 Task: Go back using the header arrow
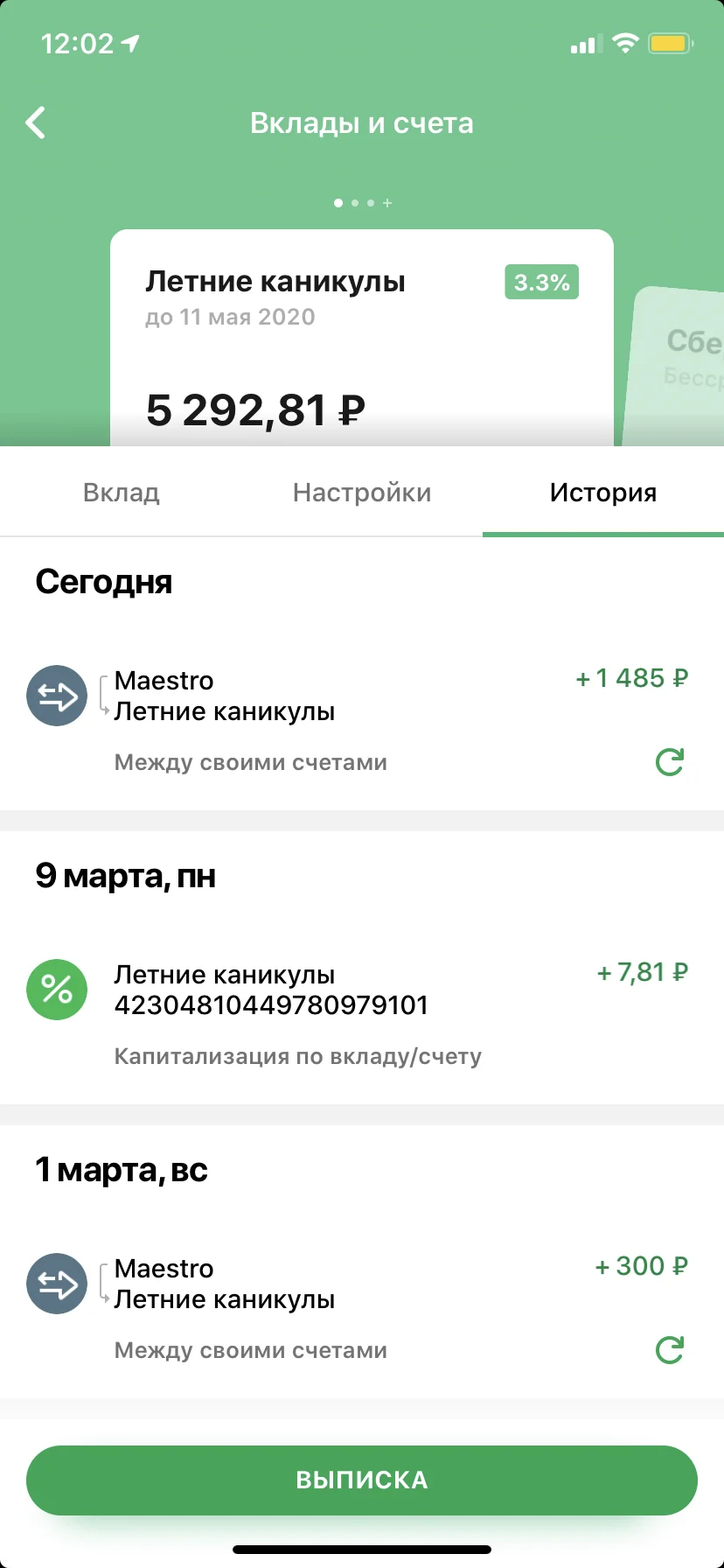pos(36,123)
